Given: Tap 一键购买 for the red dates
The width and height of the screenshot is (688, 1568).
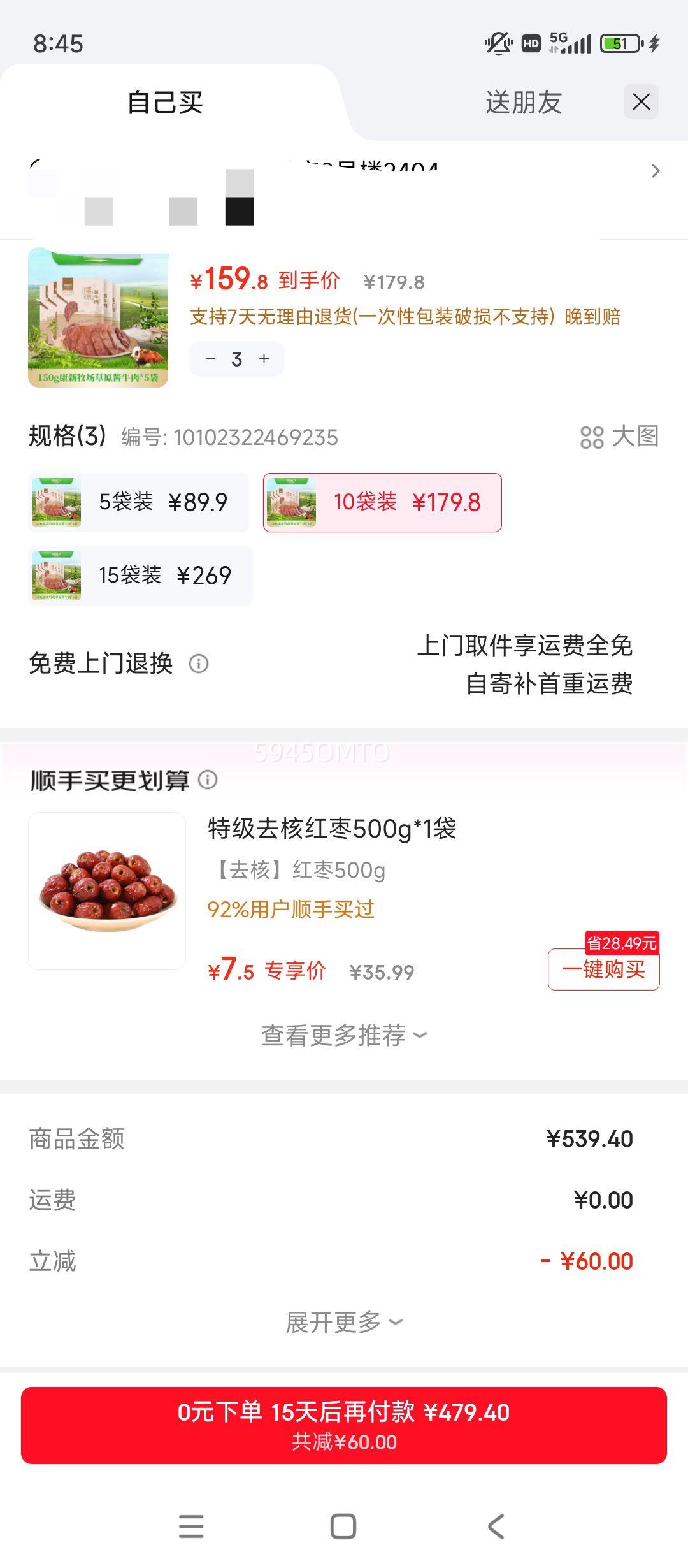Looking at the screenshot, I should [603, 969].
